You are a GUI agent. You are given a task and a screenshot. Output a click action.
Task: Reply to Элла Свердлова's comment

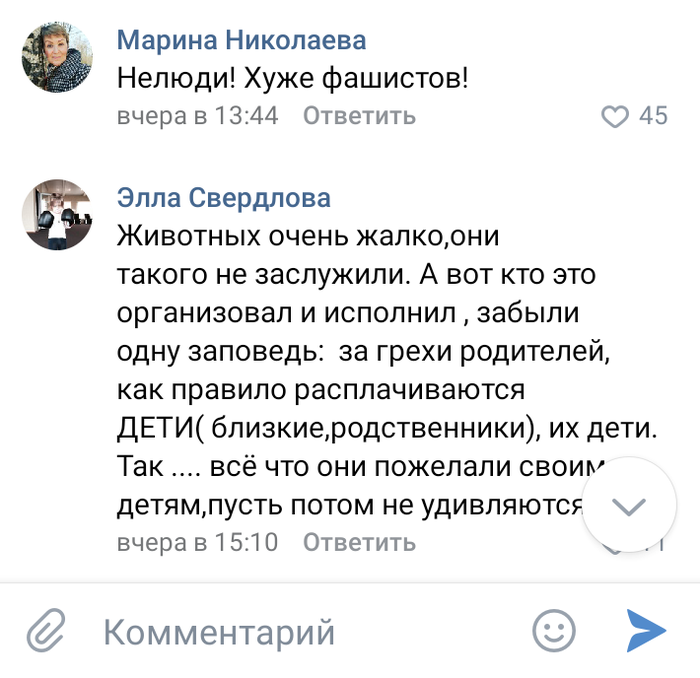pyautogui.click(x=359, y=543)
